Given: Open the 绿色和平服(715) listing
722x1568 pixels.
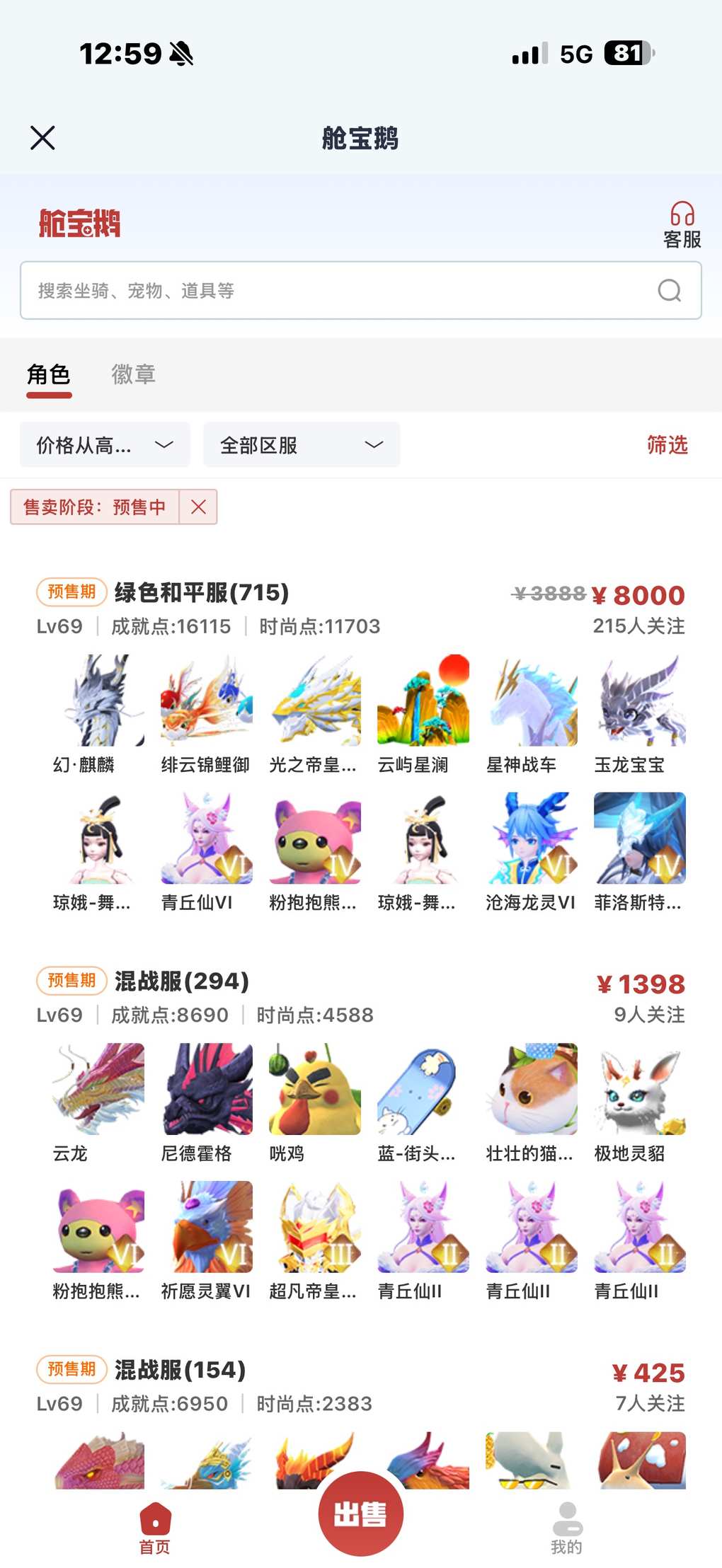Looking at the screenshot, I should click(202, 593).
